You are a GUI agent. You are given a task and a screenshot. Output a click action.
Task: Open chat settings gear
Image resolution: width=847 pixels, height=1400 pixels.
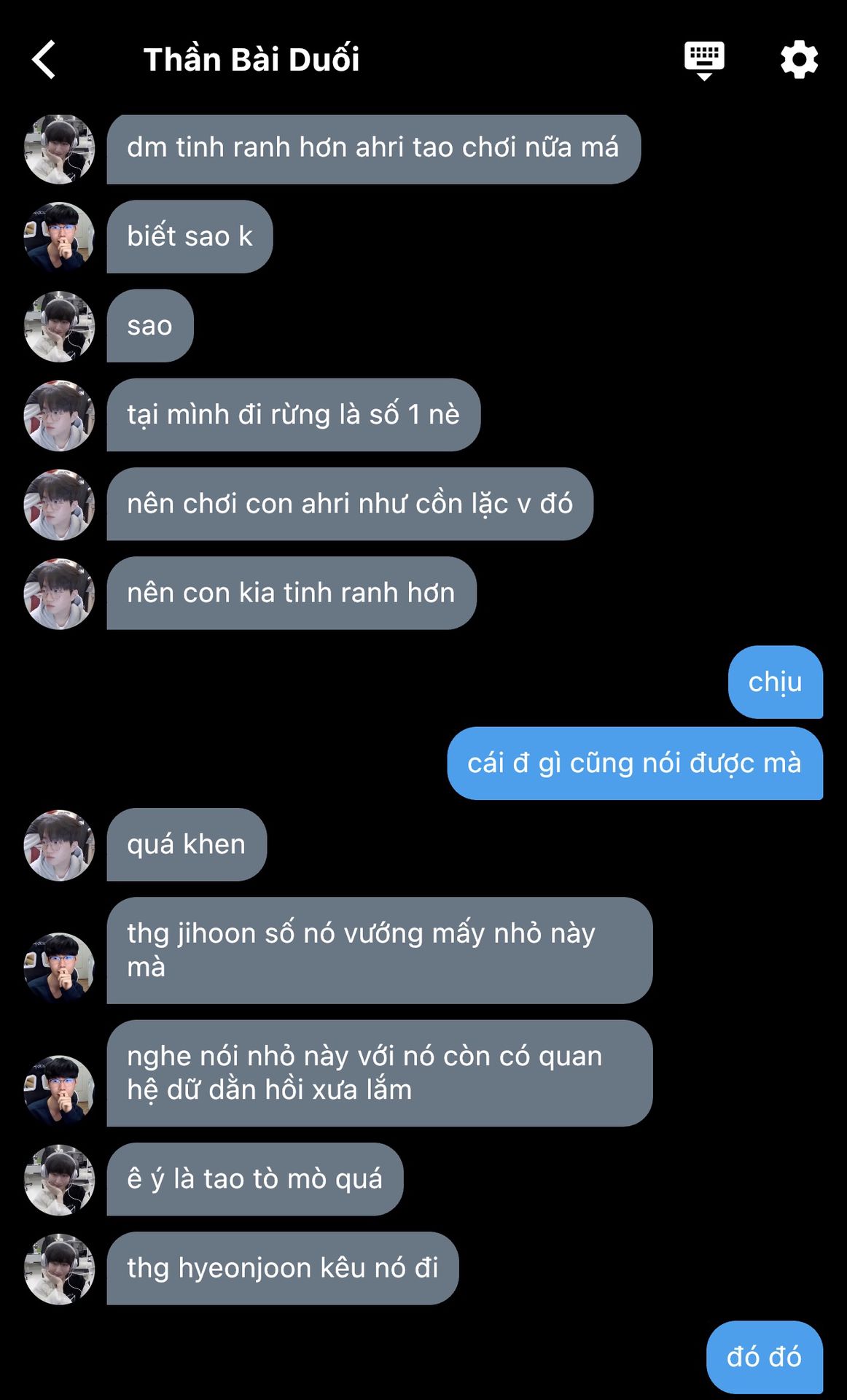tap(799, 60)
